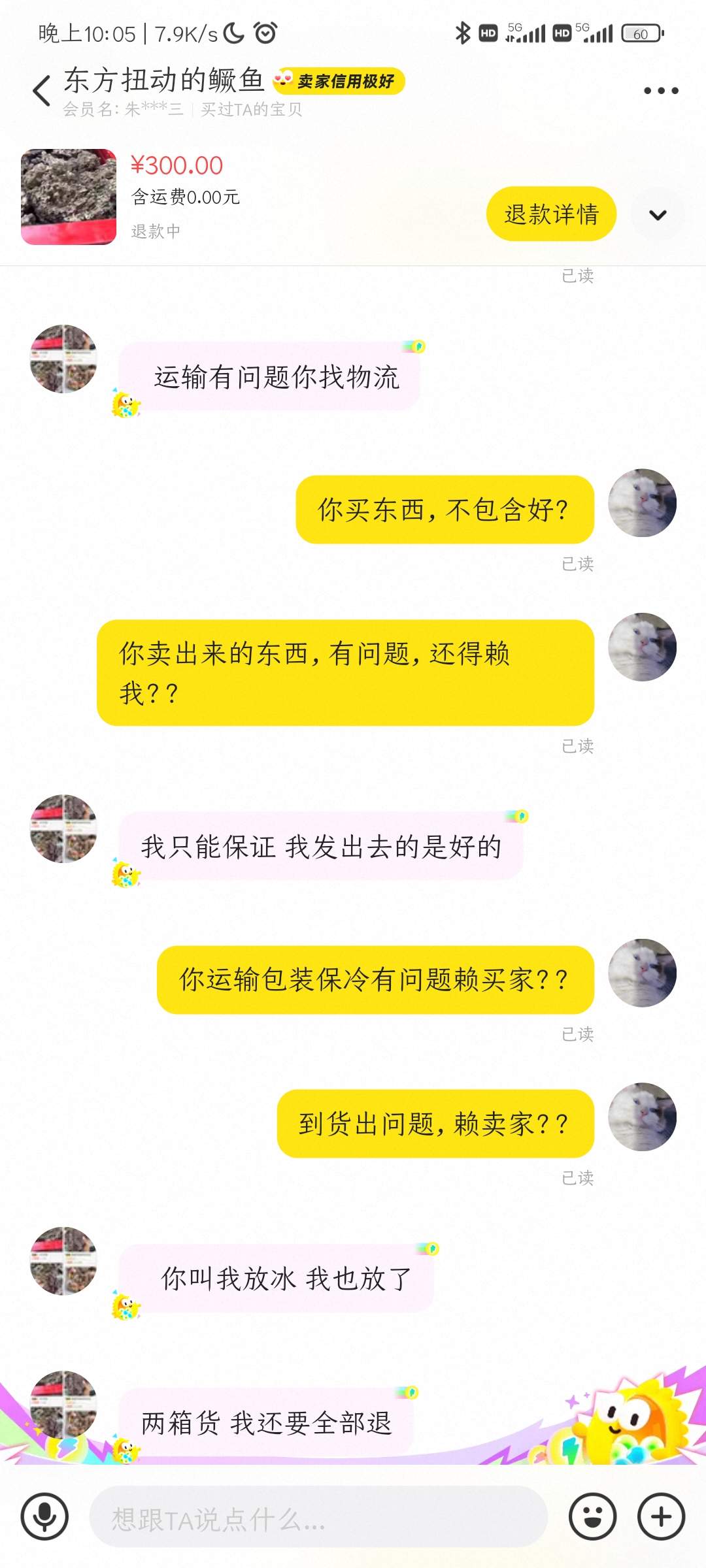Go back from the chat
Viewport: 706px width, 1568px height.
coord(42,90)
